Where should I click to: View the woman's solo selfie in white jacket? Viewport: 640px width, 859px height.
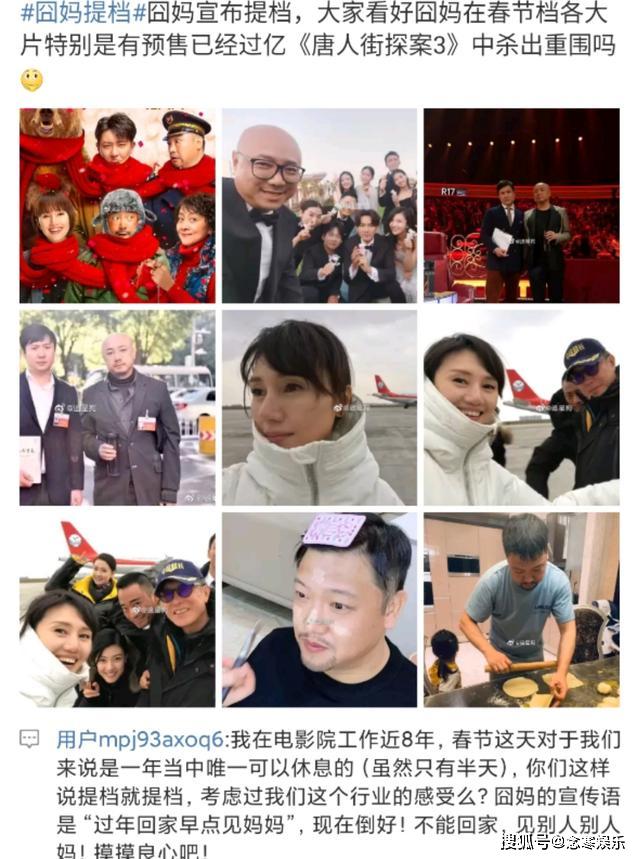click(319, 408)
